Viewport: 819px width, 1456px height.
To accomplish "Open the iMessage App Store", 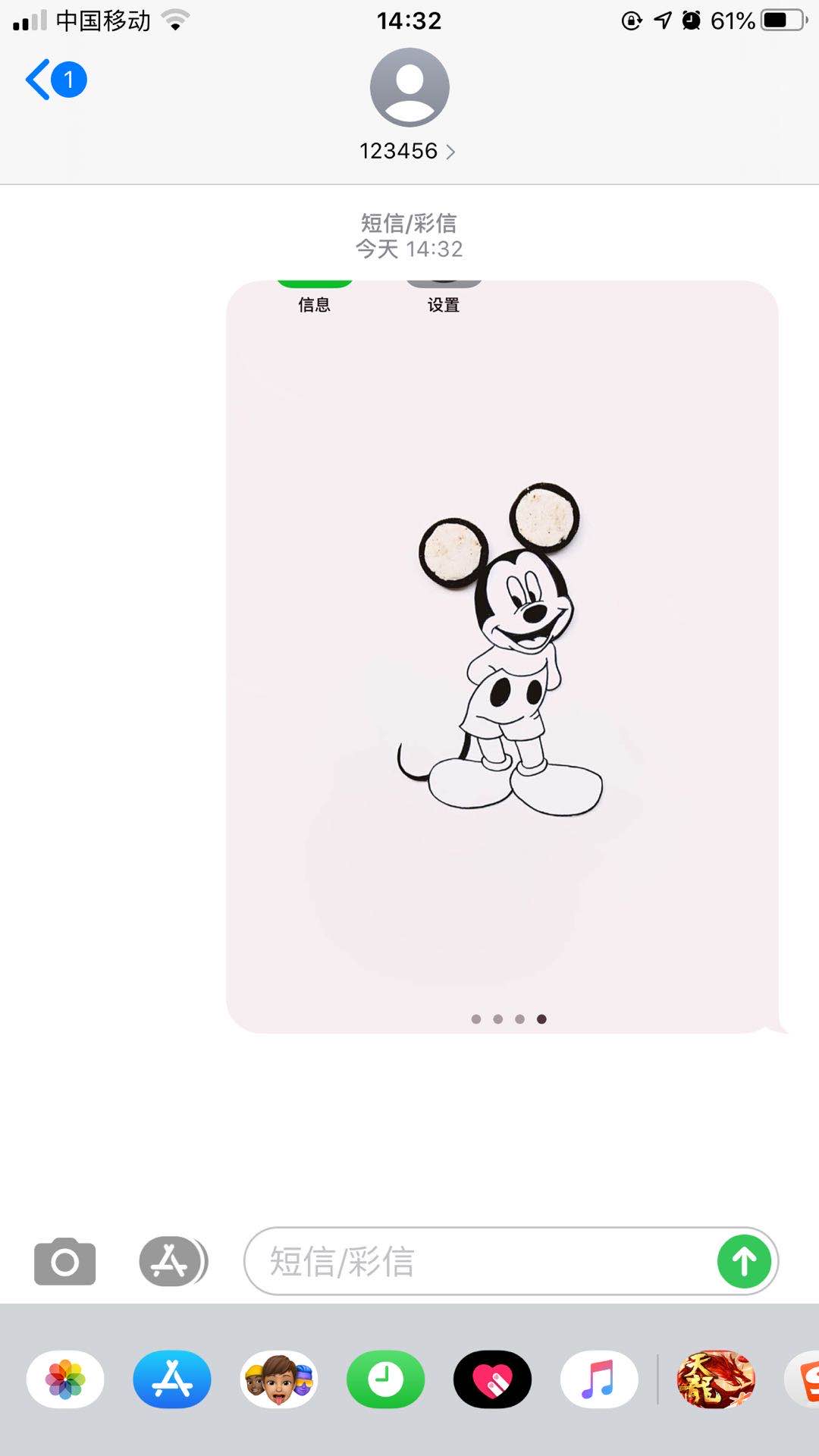I will (172, 1379).
